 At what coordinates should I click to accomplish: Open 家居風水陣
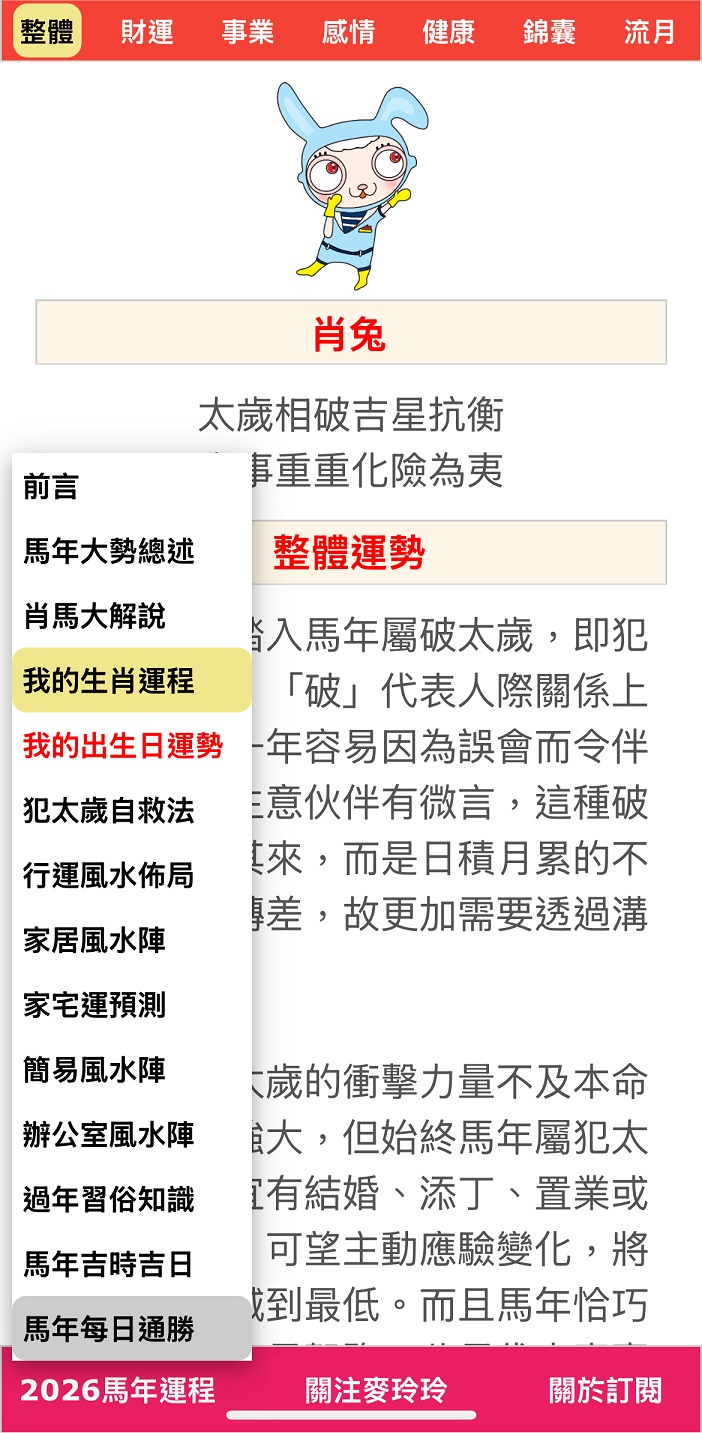[x=95, y=940]
